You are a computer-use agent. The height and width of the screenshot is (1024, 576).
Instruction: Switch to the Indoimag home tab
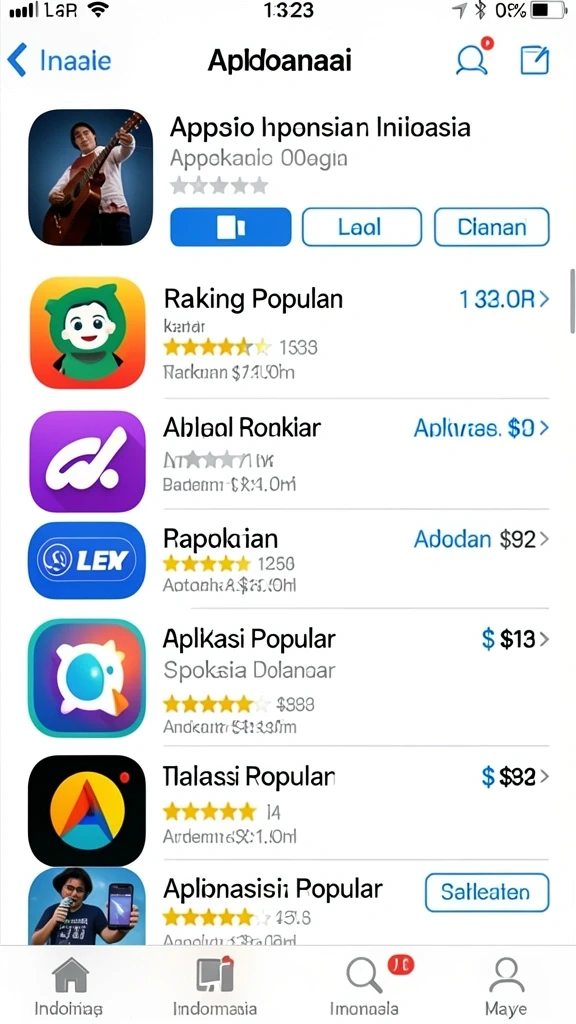click(x=69, y=987)
